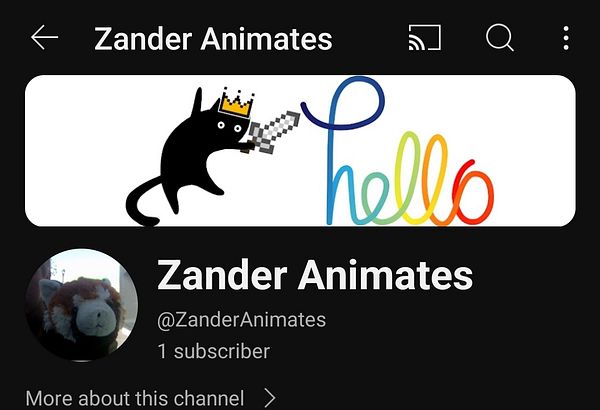Search within the Zander Animates channel
The height and width of the screenshot is (410, 600).
point(499,39)
